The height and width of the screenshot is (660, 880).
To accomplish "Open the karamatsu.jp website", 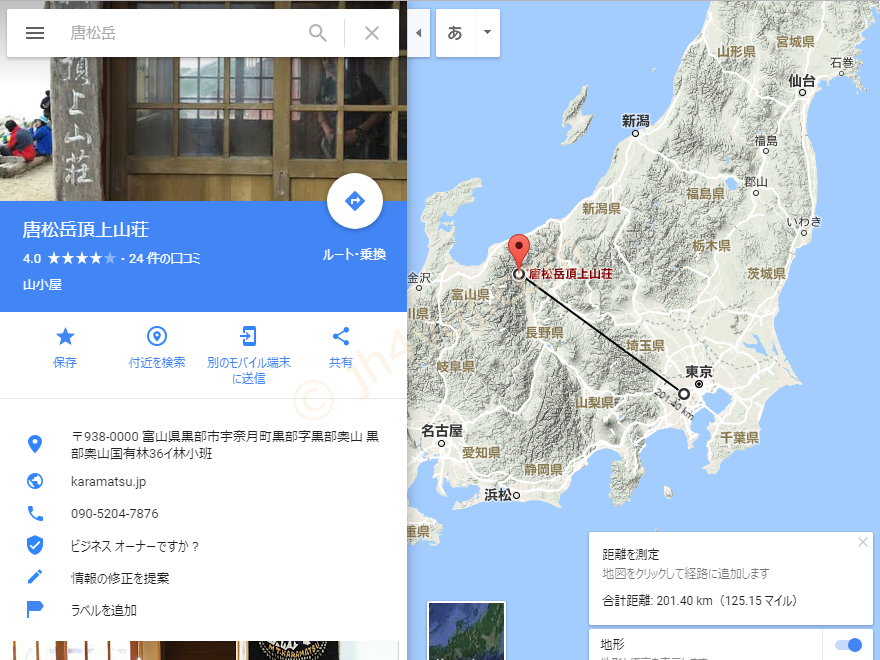I will coord(108,481).
